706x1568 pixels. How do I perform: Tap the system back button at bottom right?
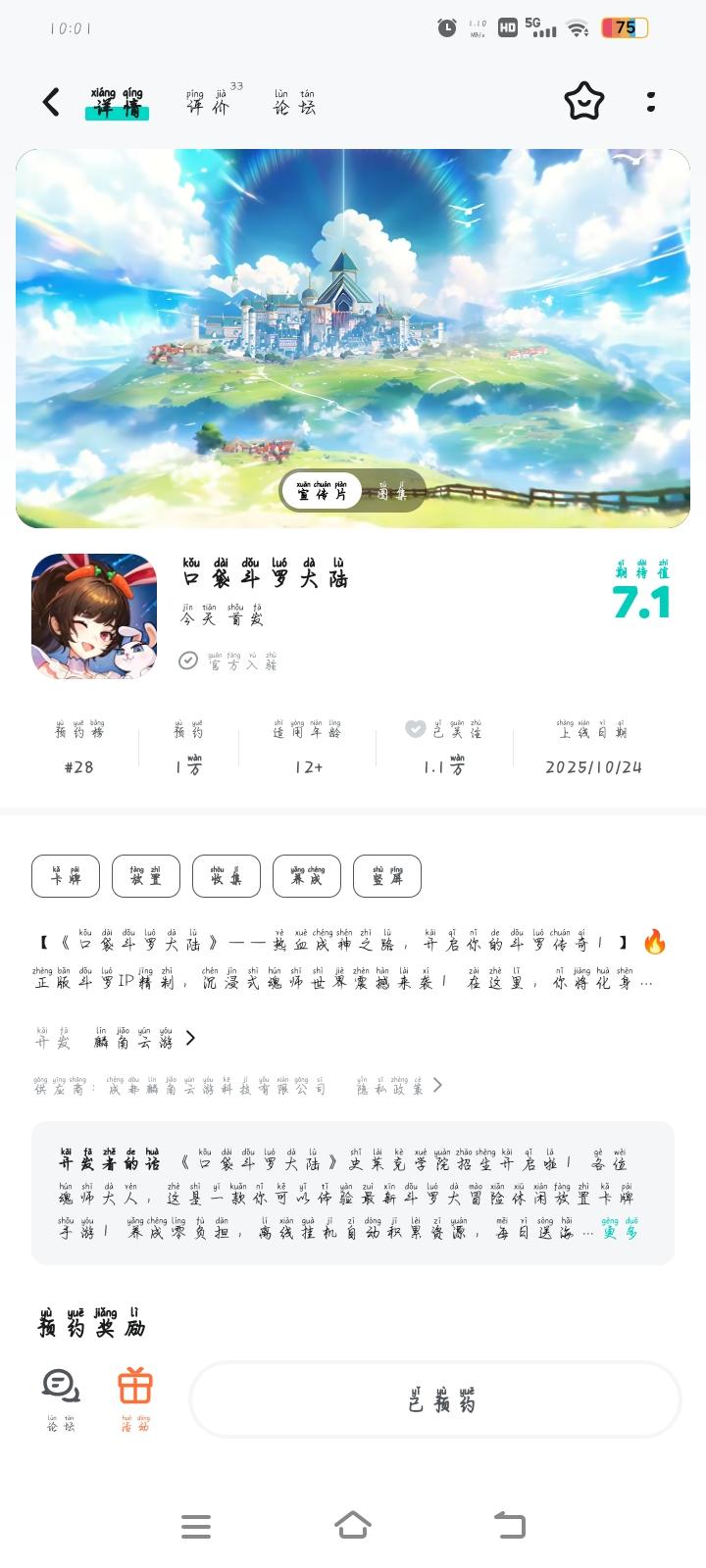(x=509, y=1525)
